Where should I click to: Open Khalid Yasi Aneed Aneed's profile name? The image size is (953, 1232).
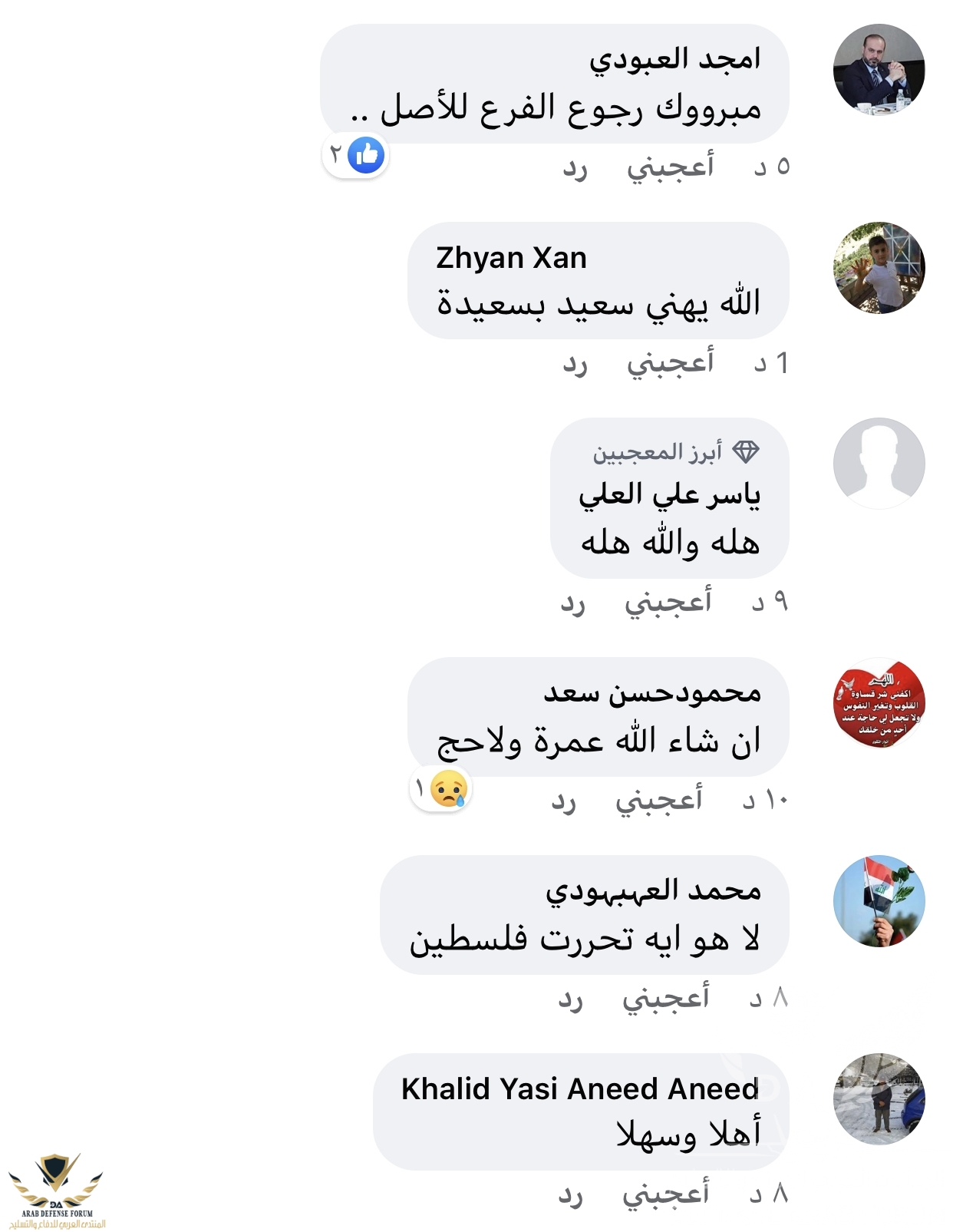(x=580, y=1088)
